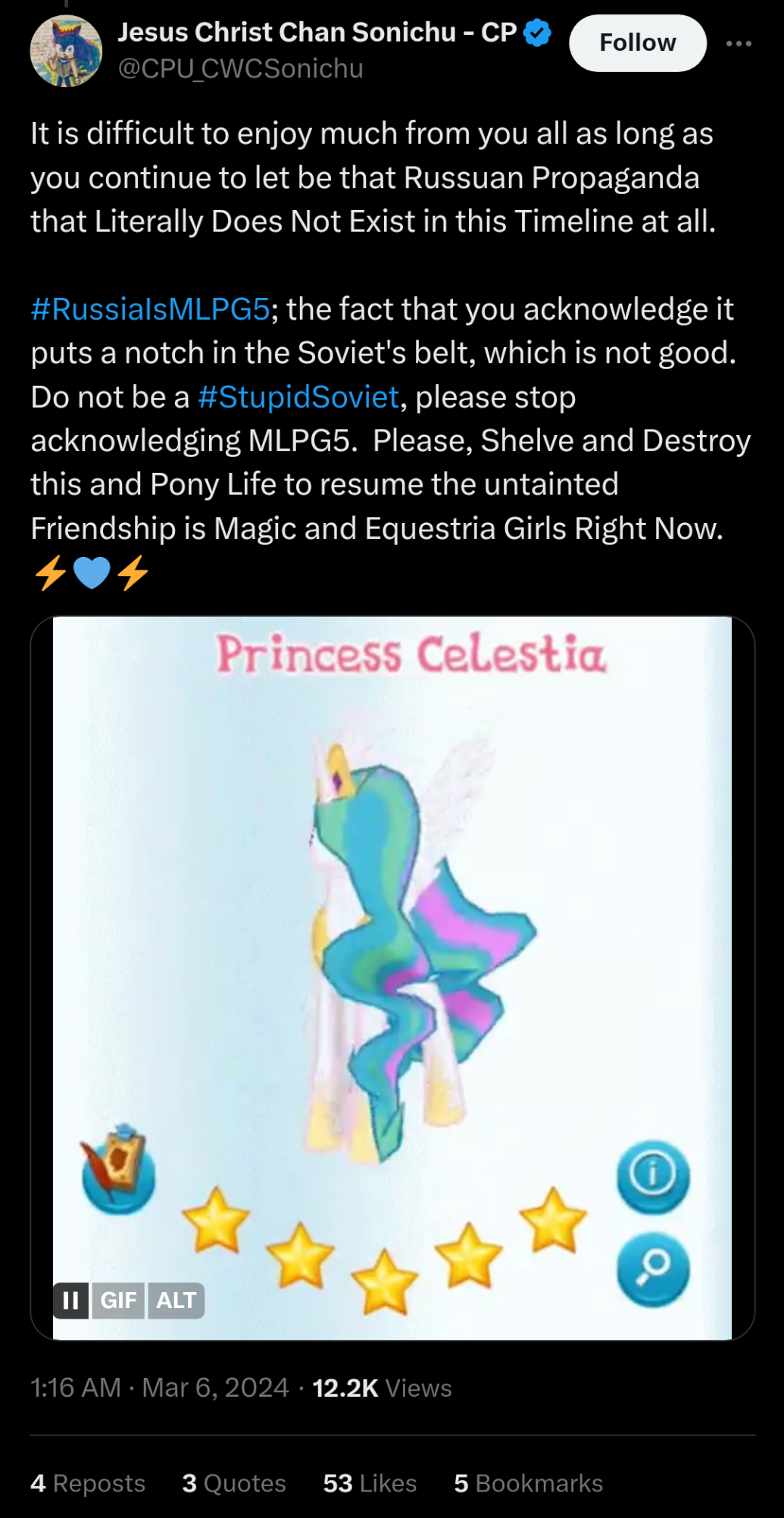Open the author's profile picture
Viewport: 784px width, 1518px height.
(66, 51)
